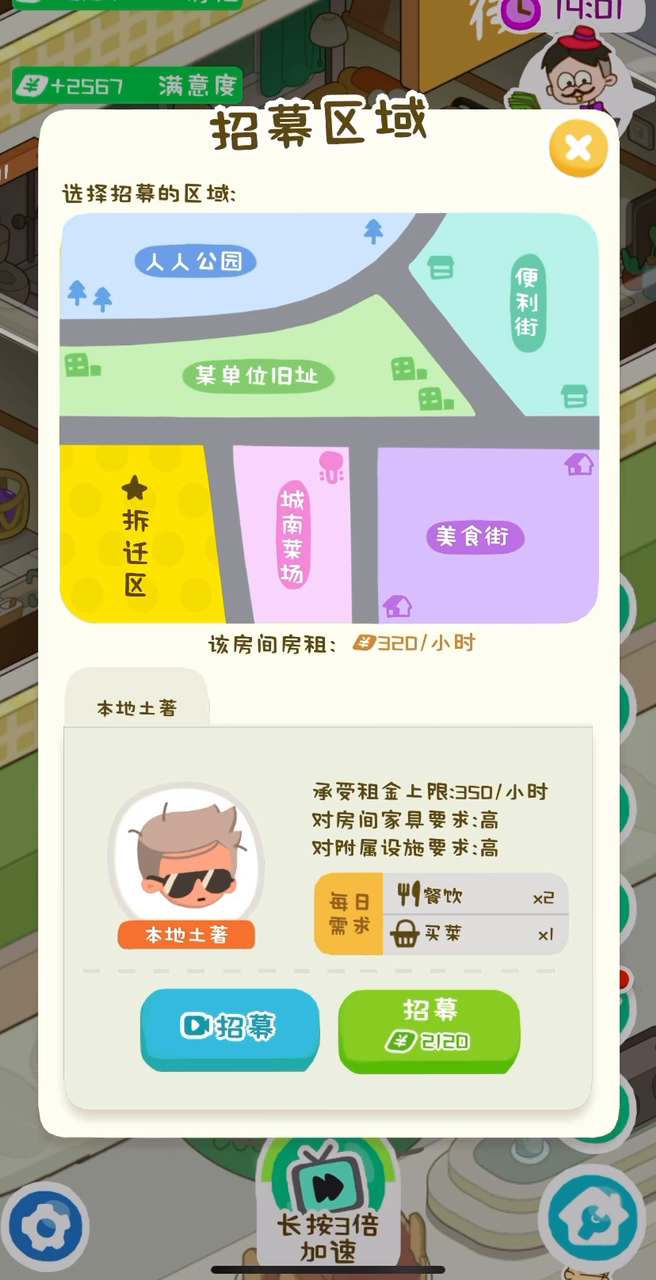This screenshot has height=1280, width=656.
Task: Choose the 城南菜场 area
Action: (x=293, y=536)
